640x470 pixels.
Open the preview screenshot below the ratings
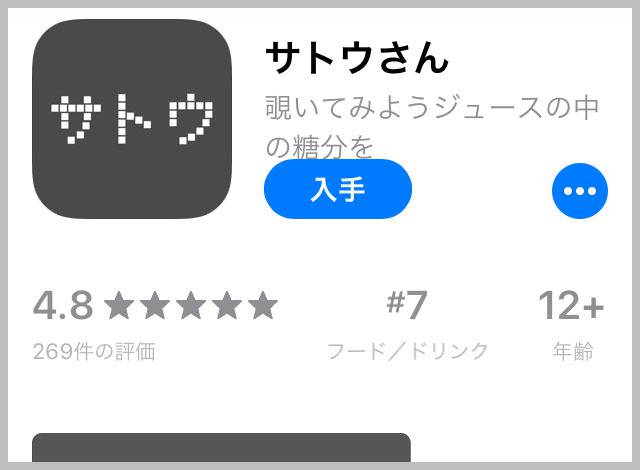click(x=221, y=450)
